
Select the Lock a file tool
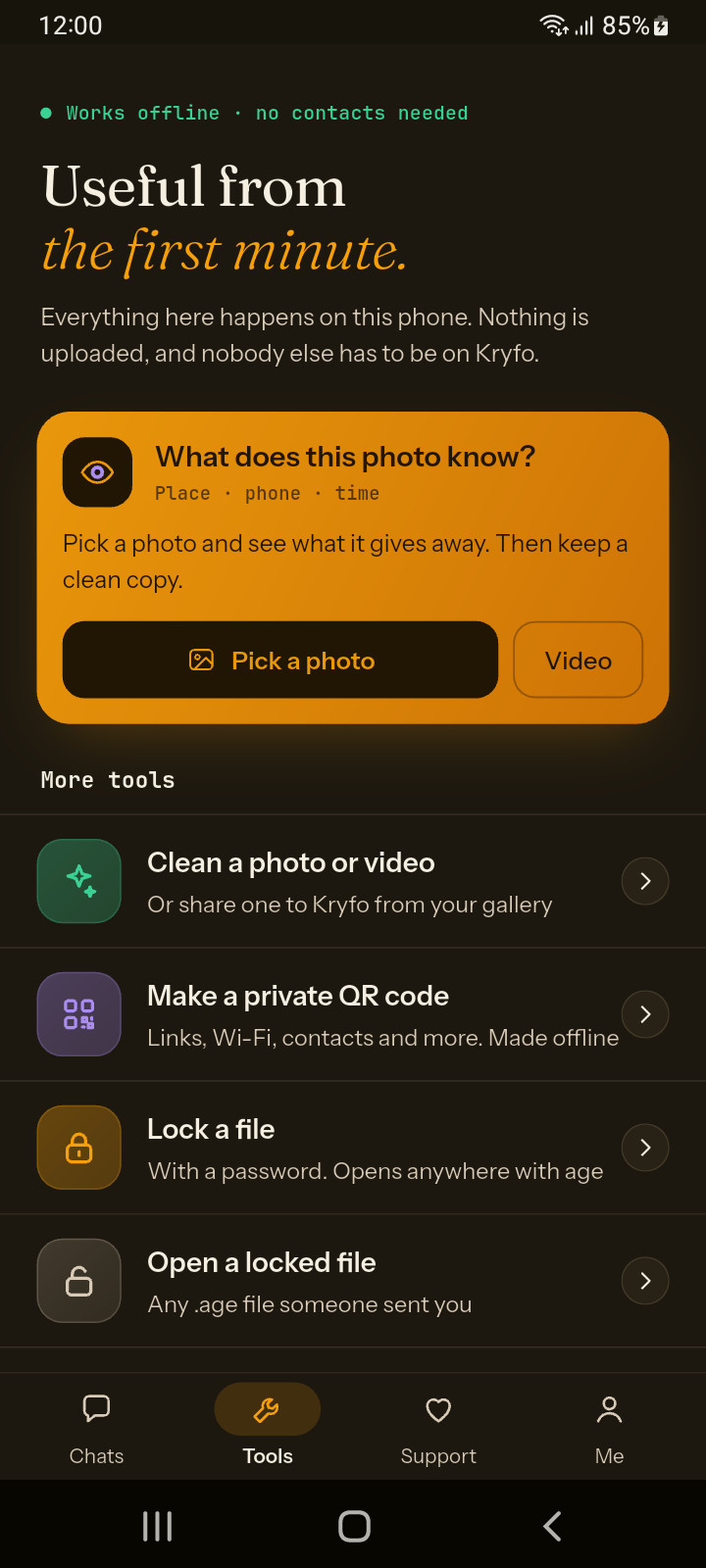(353, 1148)
